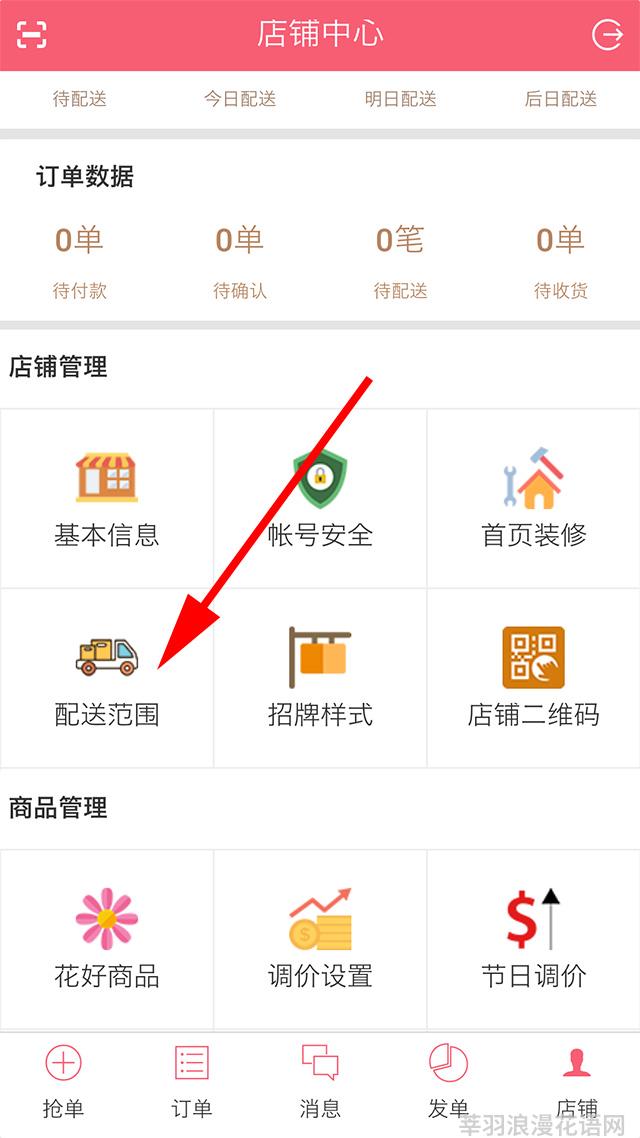Open 店铺二维码
The image size is (640, 1138).
coord(533,678)
